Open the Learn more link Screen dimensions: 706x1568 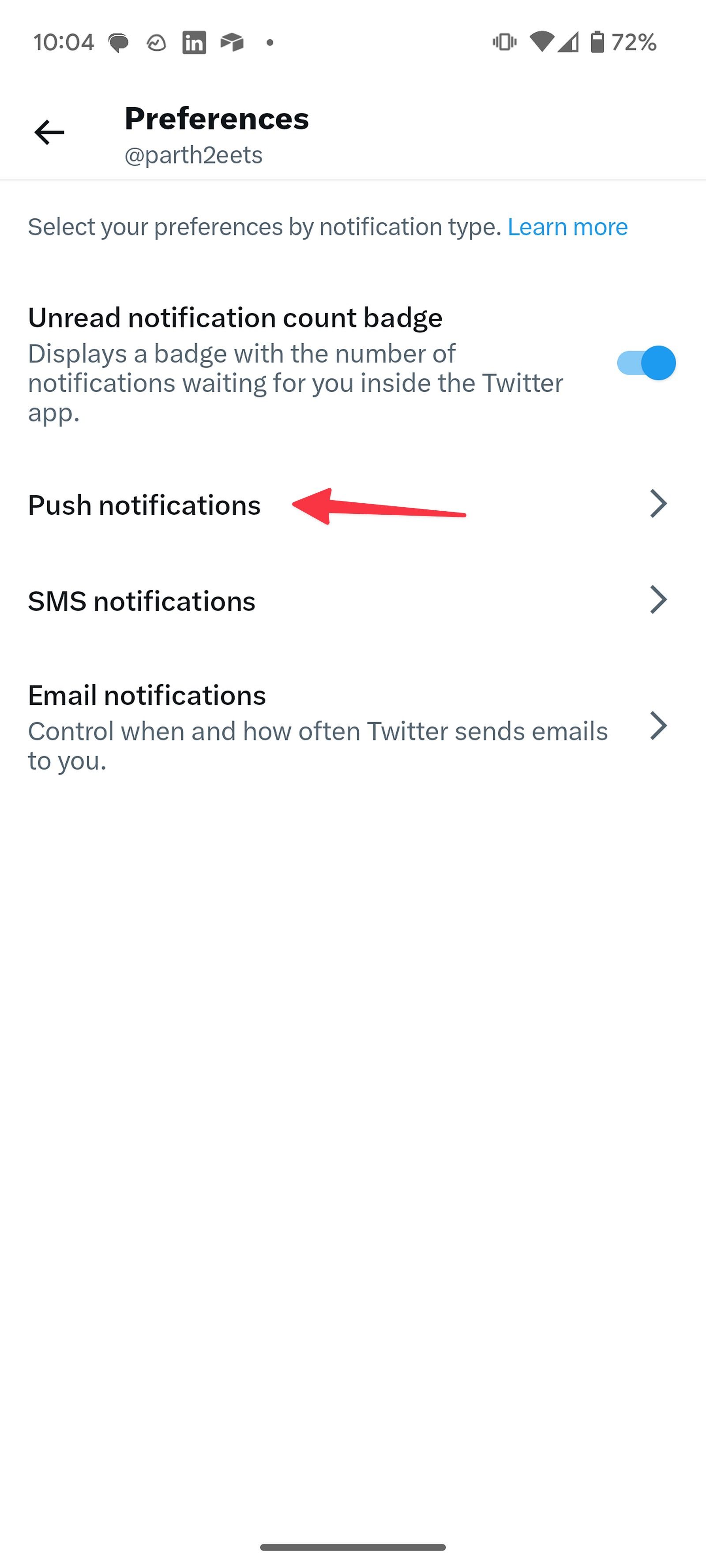pos(567,227)
